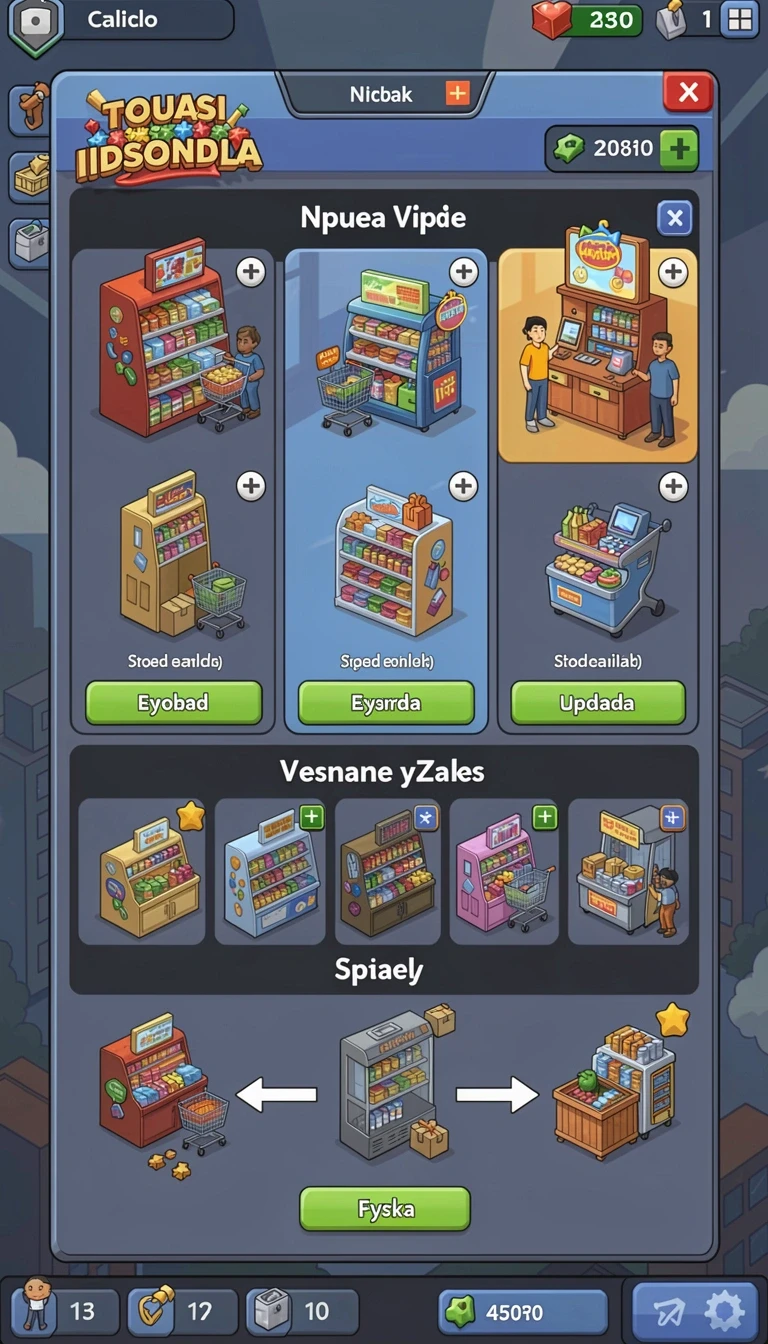This screenshot has width=768, height=1344.
Task: Tap the Eyobad button
Action: (173, 703)
